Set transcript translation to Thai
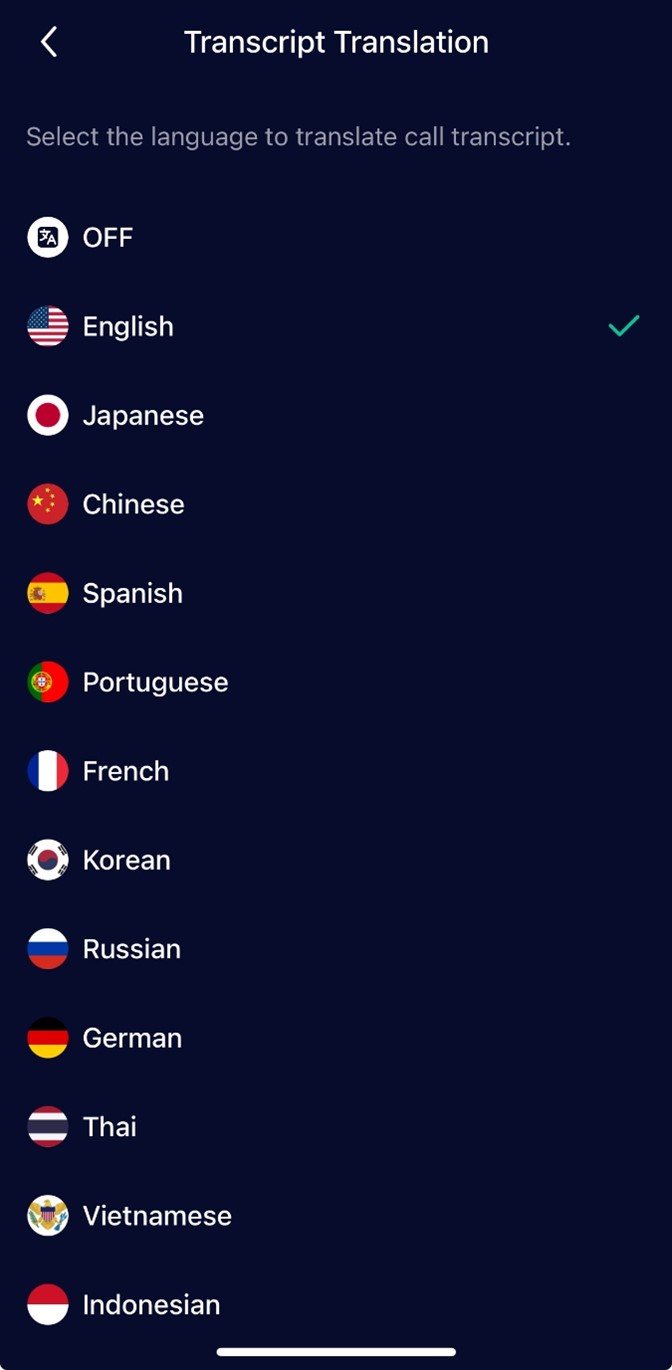 (109, 1128)
